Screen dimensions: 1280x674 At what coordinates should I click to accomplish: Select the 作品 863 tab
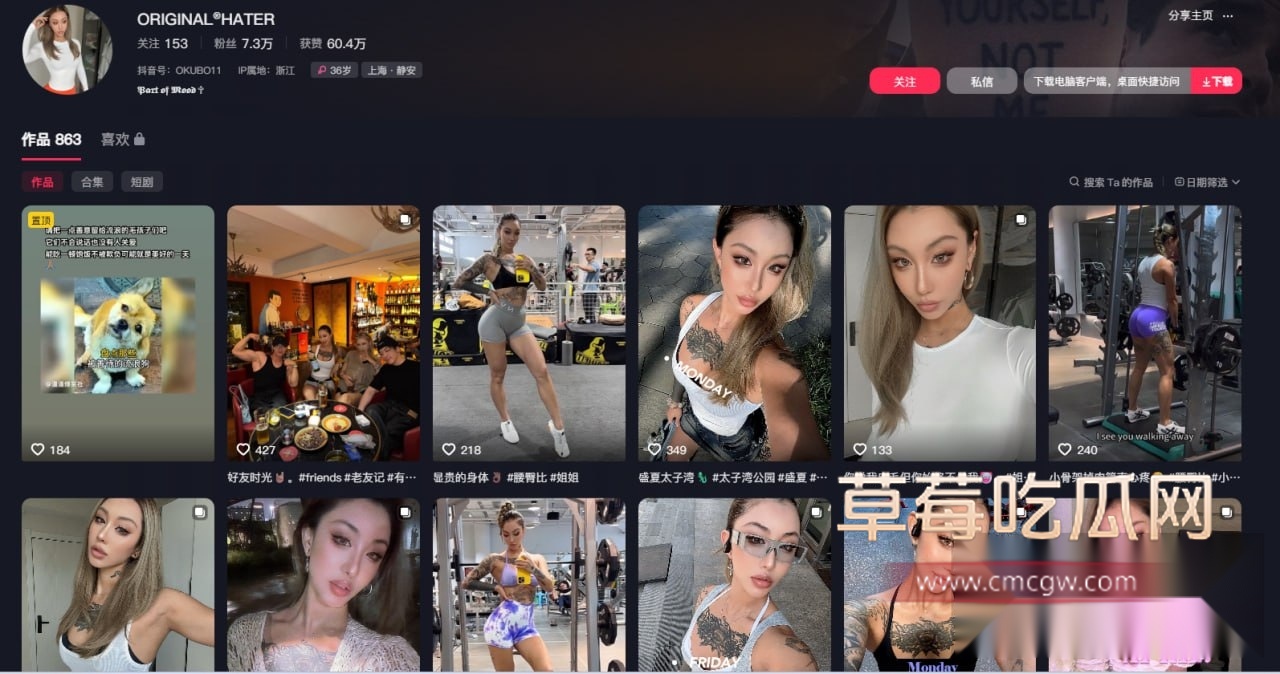click(51, 139)
